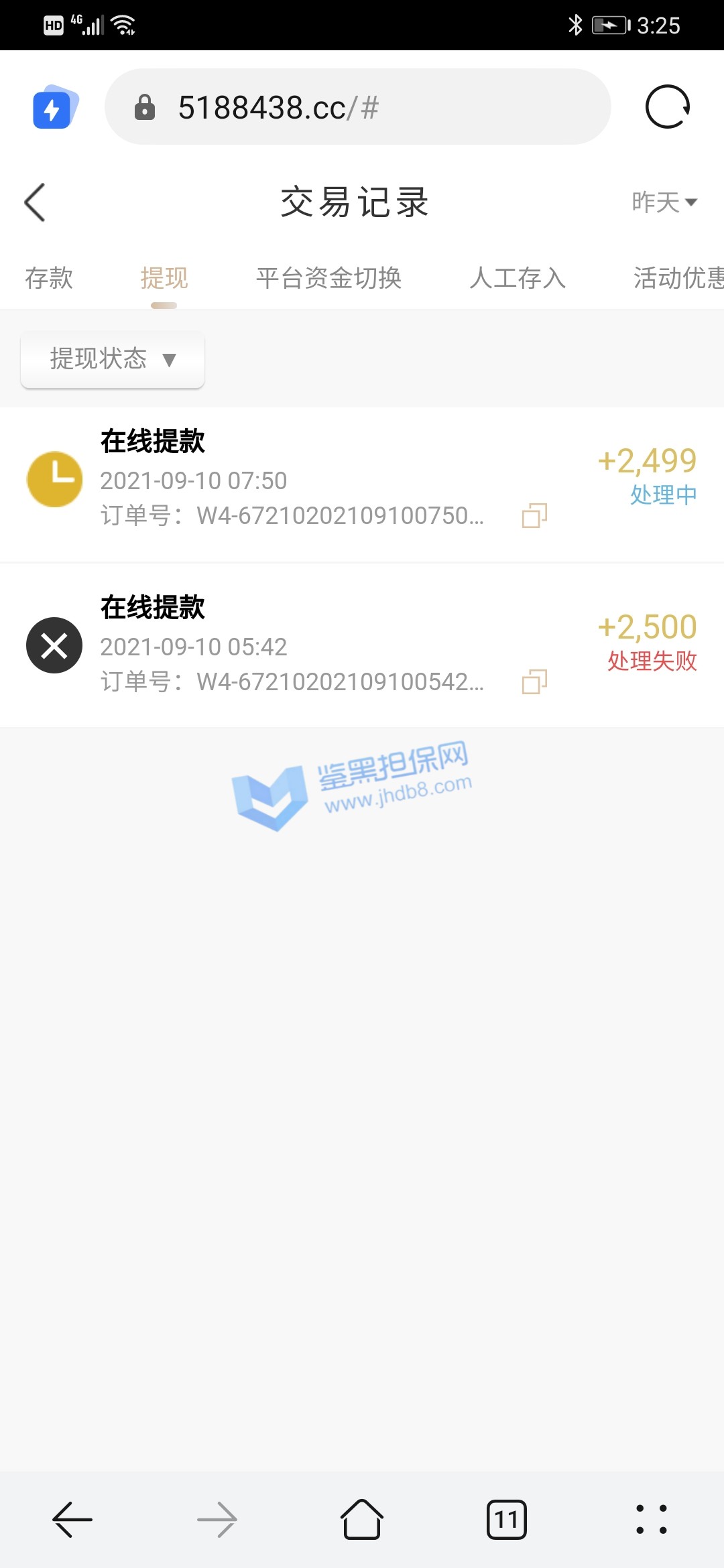This screenshot has height=1568, width=724.
Task: Copy order number of 07:50 withdrawal
Action: coord(534,515)
